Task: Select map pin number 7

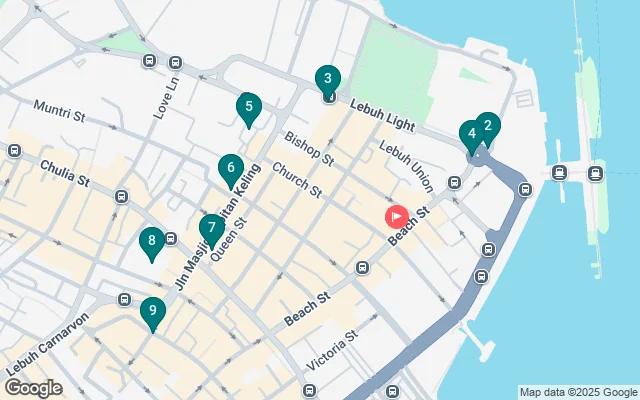Action: point(211,228)
